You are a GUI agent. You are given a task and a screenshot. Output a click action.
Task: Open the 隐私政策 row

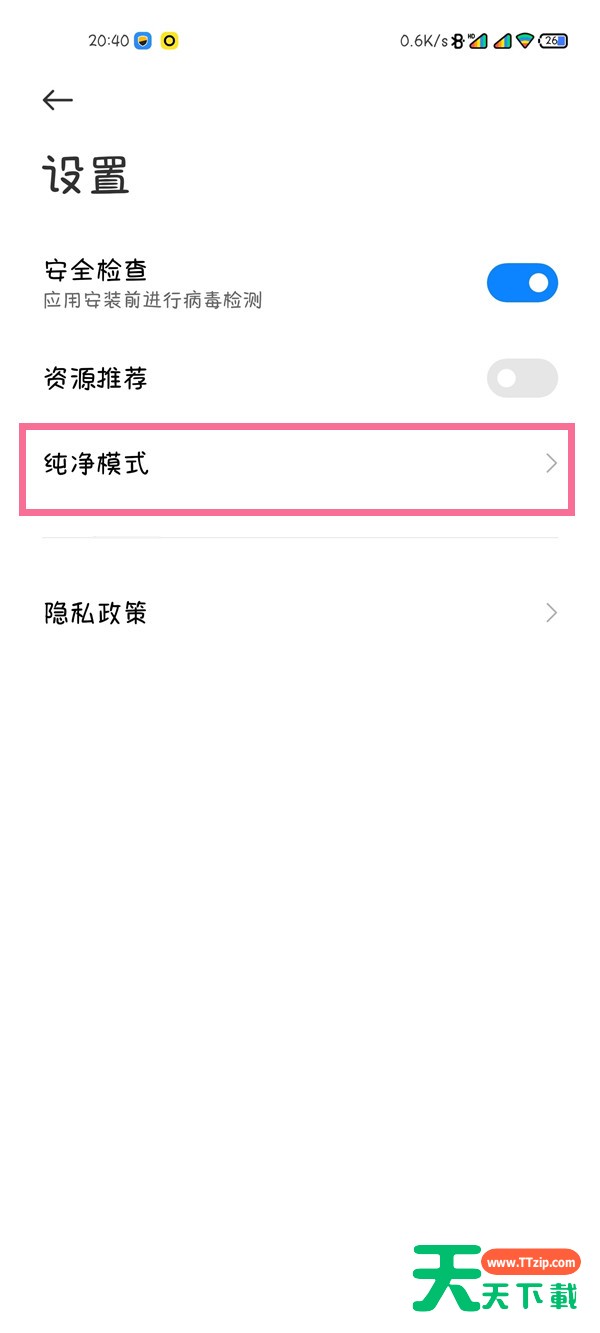coord(300,613)
